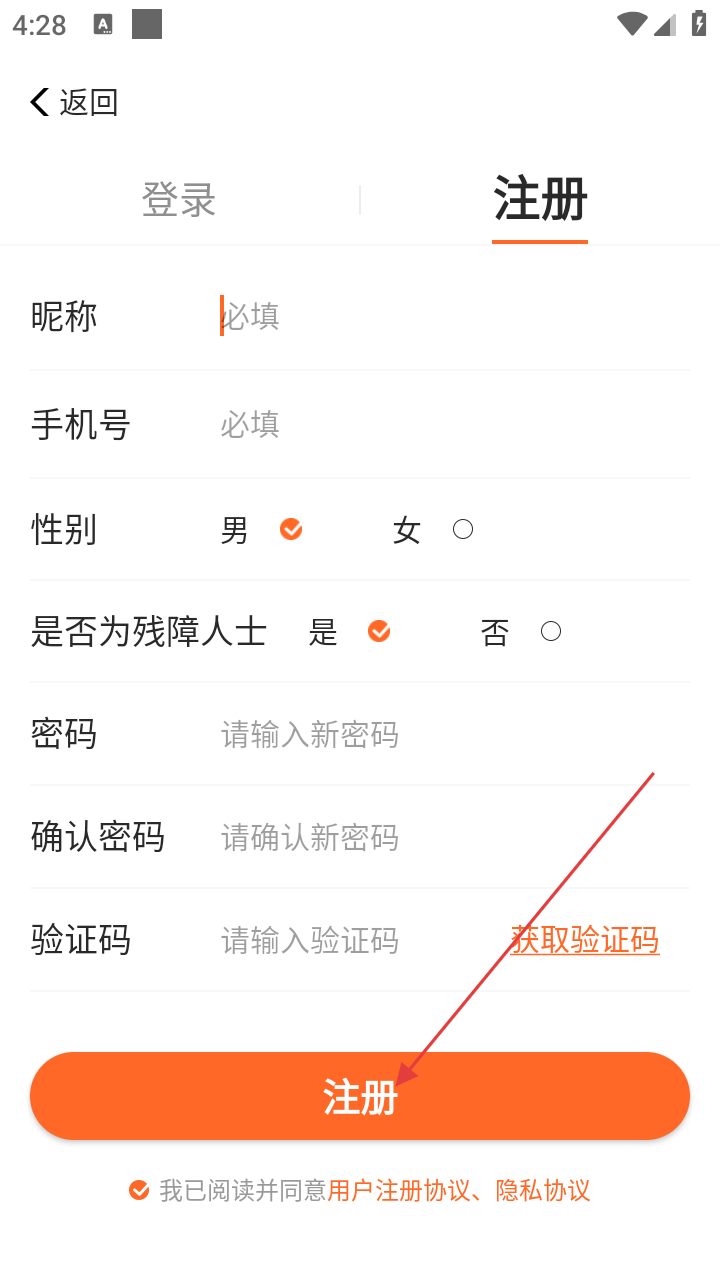Select the 注册 tab
The height and width of the screenshot is (1280, 720).
[540, 200]
